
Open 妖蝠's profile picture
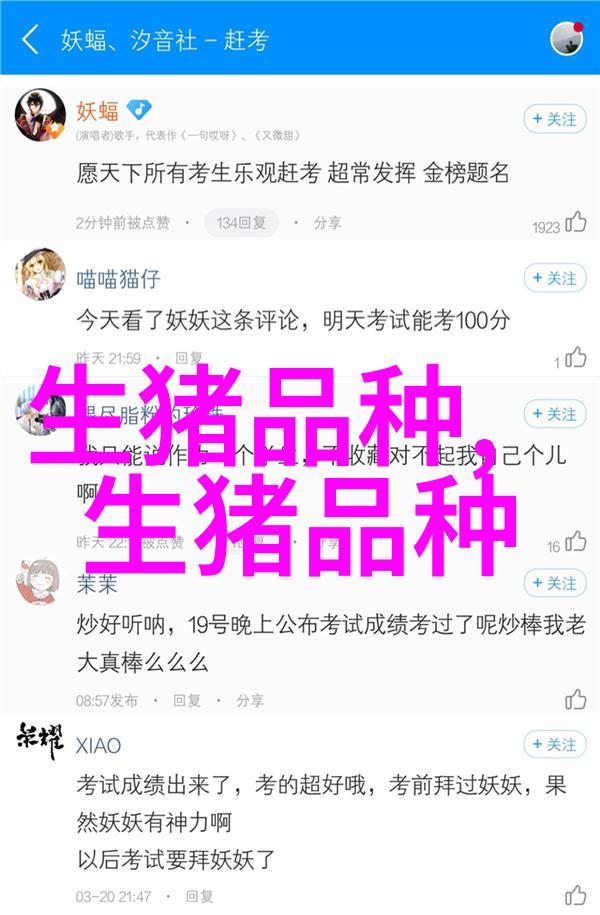[x=40, y=115]
